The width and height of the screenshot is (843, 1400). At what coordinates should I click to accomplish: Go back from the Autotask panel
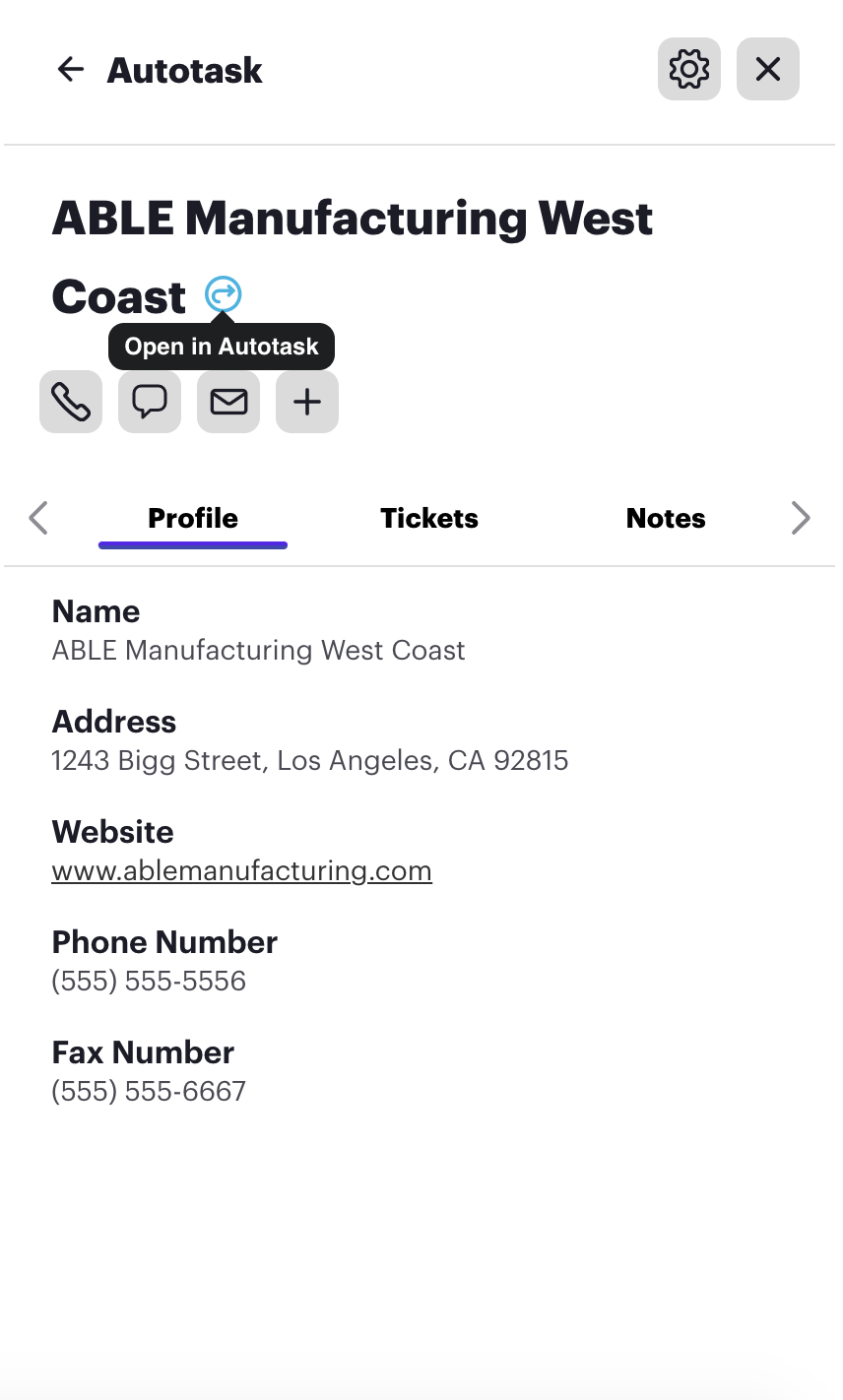pyautogui.click(x=71, y=69)
